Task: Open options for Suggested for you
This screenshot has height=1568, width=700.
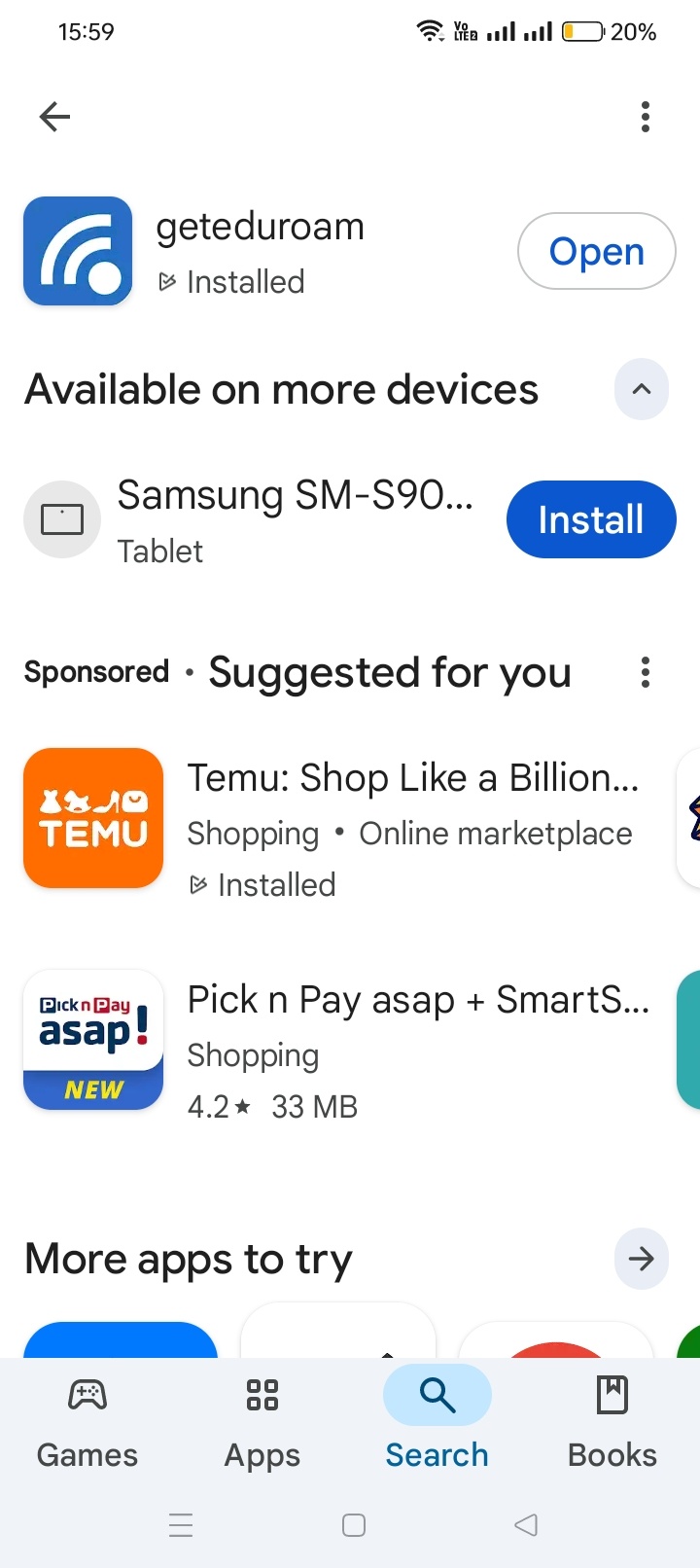Action: (645, 672)
